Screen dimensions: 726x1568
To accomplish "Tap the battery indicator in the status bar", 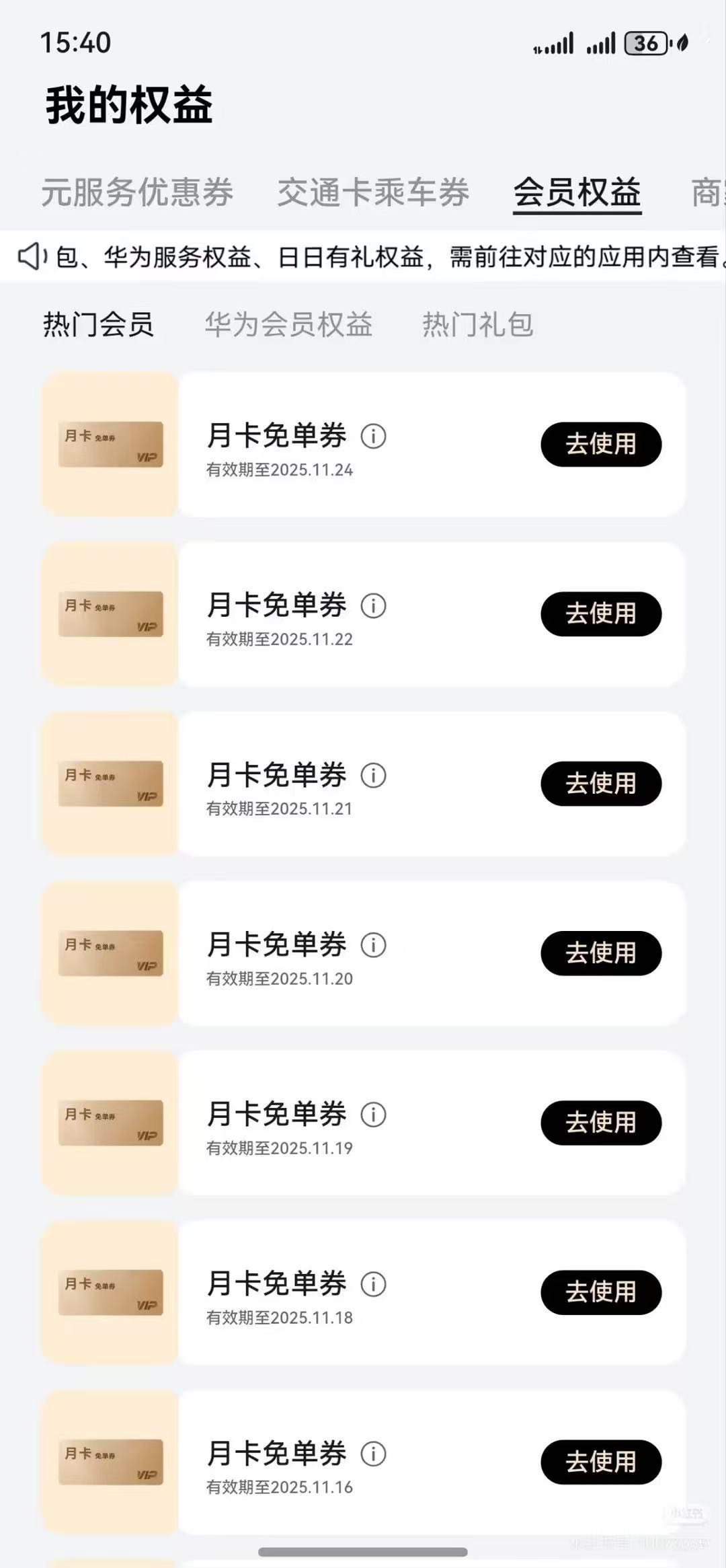I will 647,43.
